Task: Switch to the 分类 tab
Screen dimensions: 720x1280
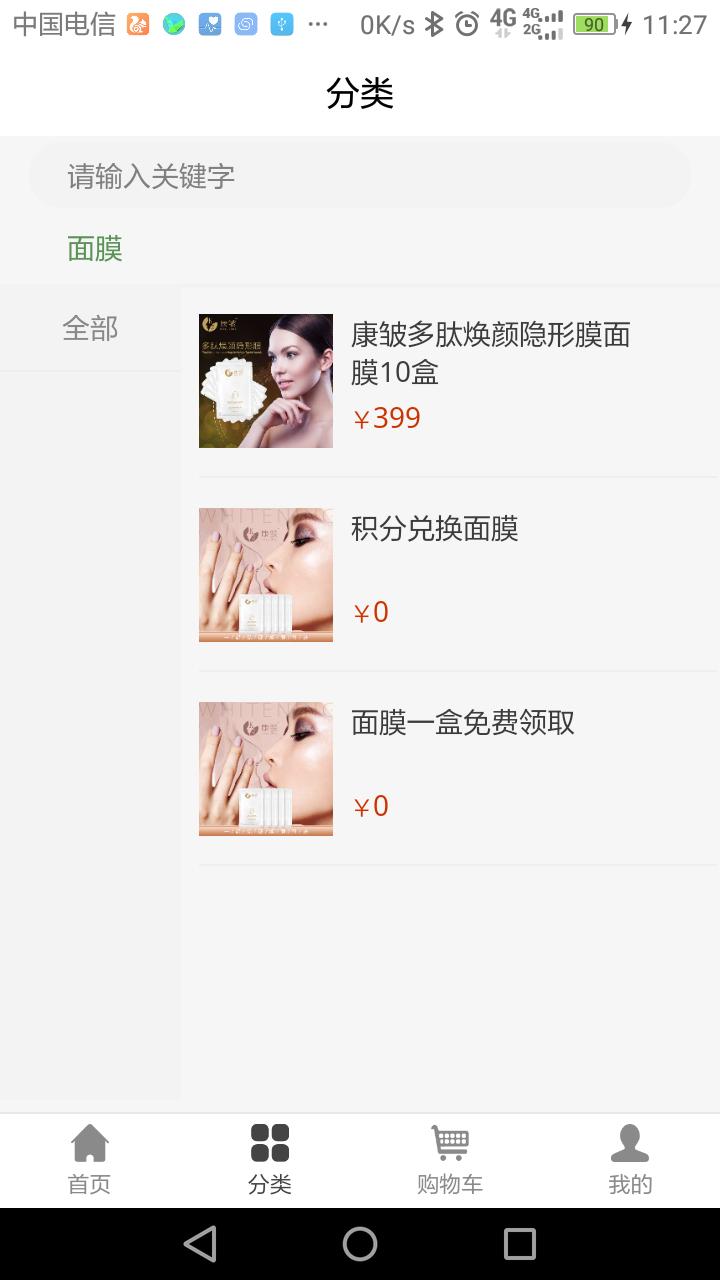Action: click(270, 1160)
